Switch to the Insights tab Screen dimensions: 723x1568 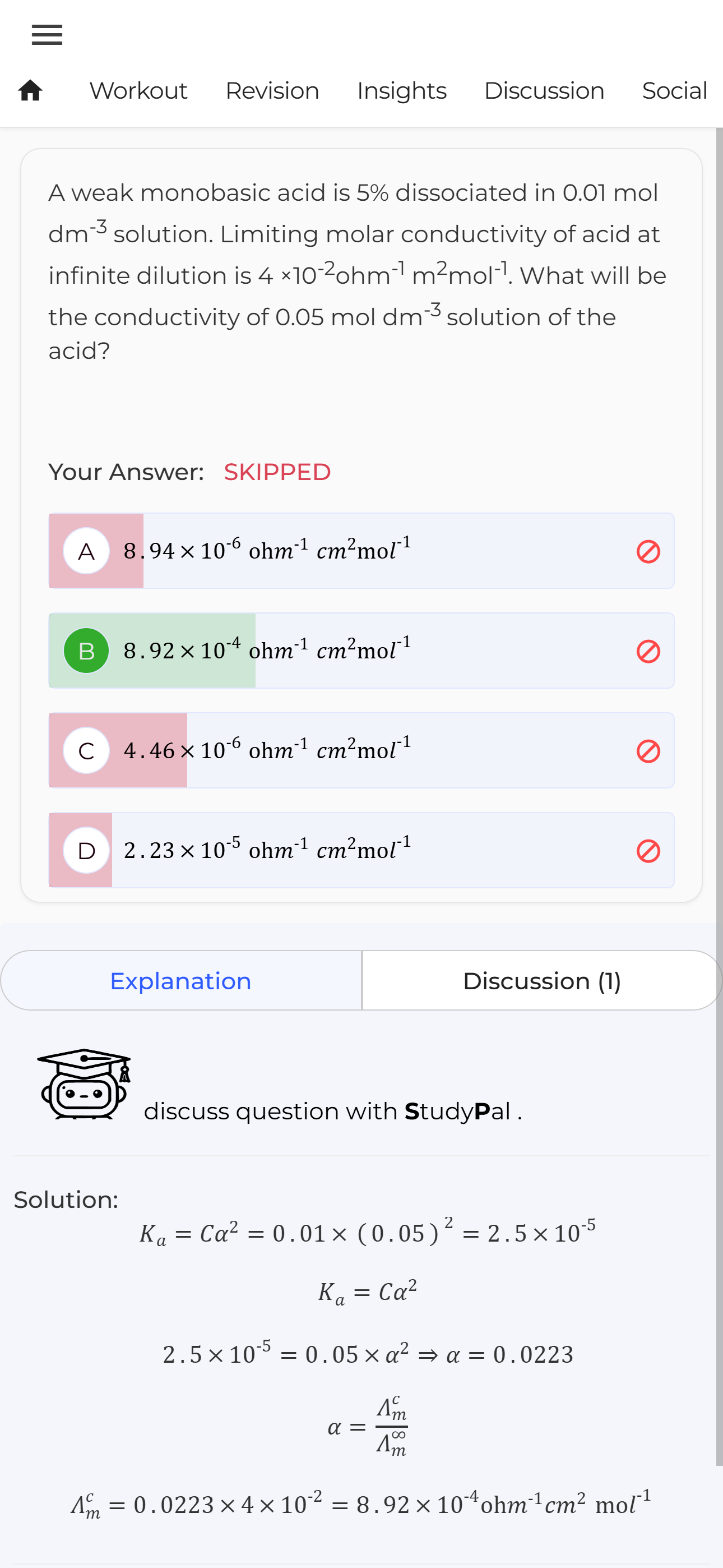pyautogui.click(x=401, y=91)
